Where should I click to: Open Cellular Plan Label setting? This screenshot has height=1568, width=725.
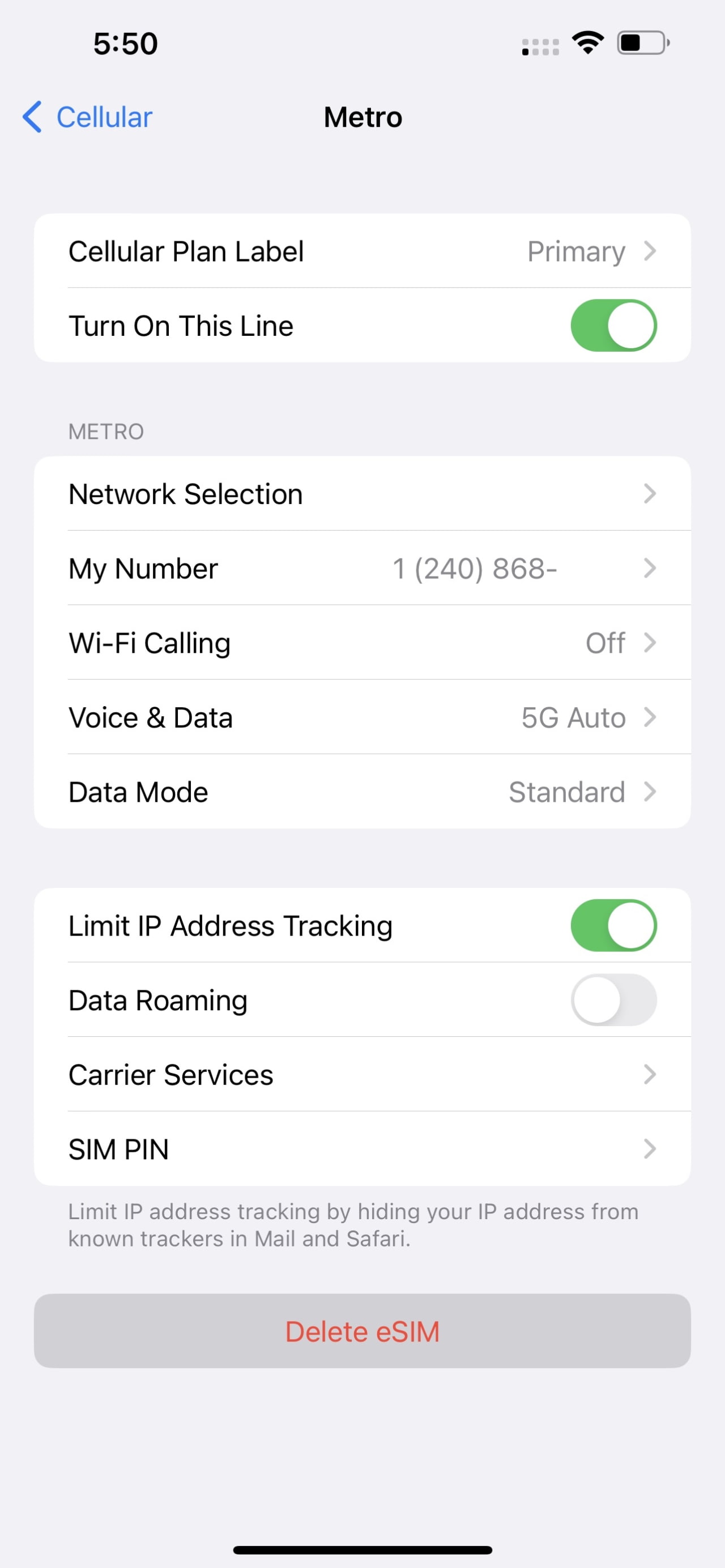(x=362, y=251)
